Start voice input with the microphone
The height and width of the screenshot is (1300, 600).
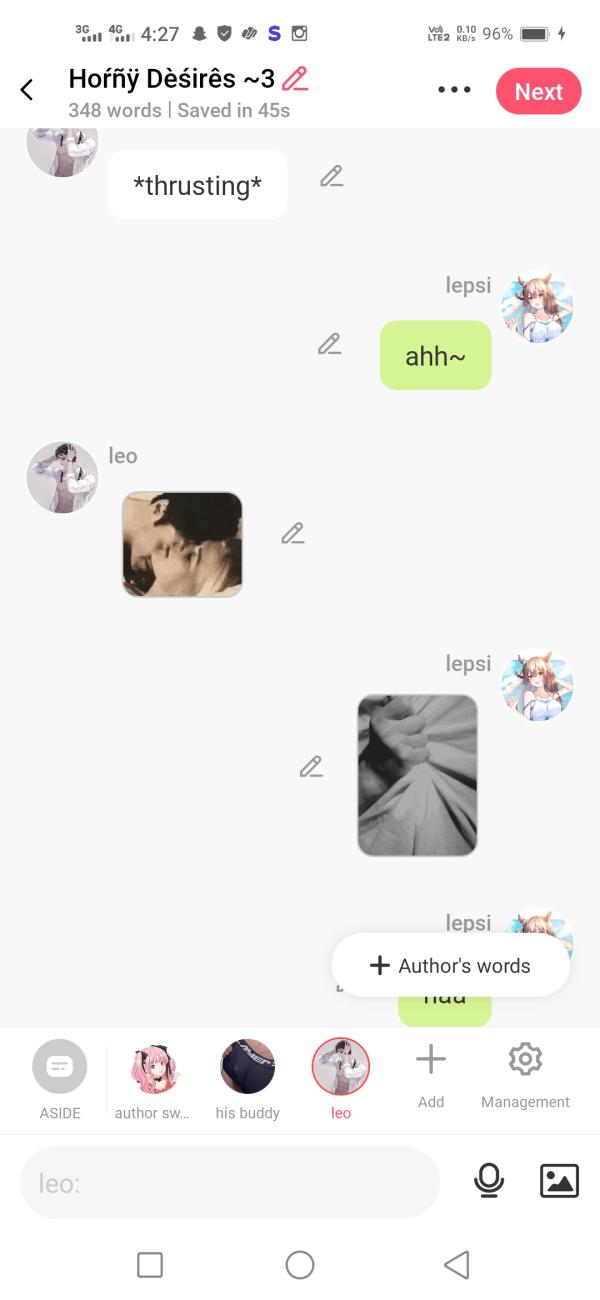(488, 1182)
